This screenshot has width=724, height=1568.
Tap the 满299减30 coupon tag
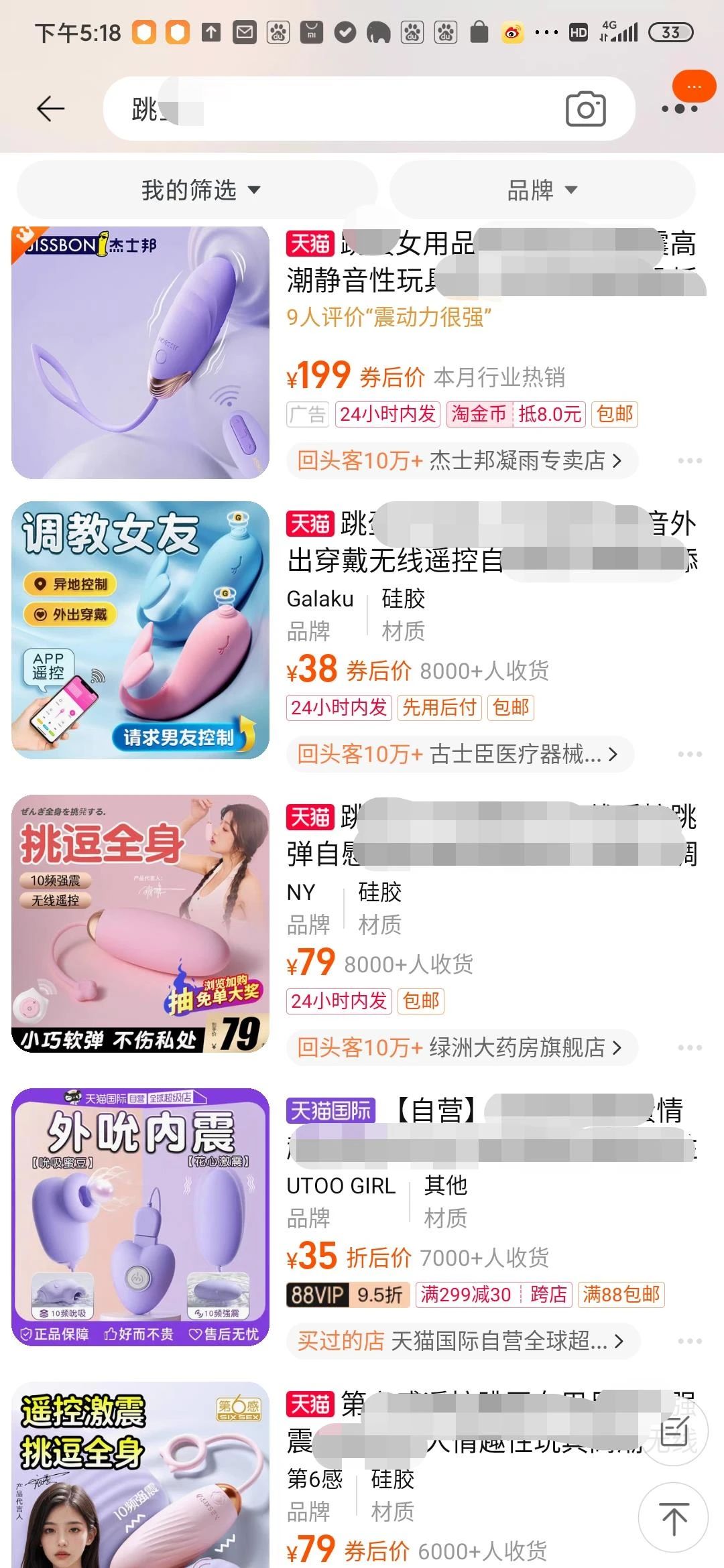(x=477, y=1295)
